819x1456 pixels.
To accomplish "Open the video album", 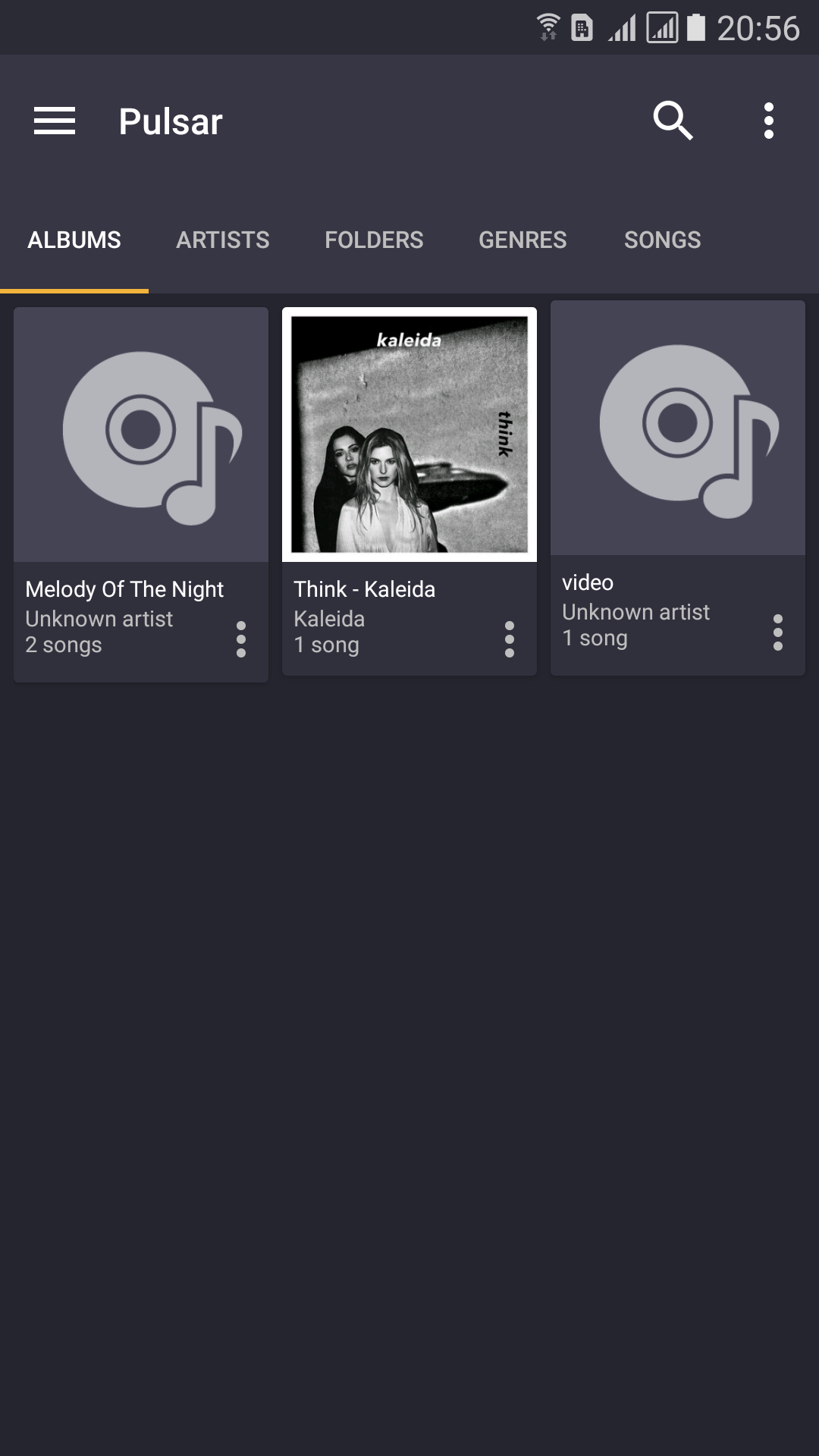I will tap(677, 428).
